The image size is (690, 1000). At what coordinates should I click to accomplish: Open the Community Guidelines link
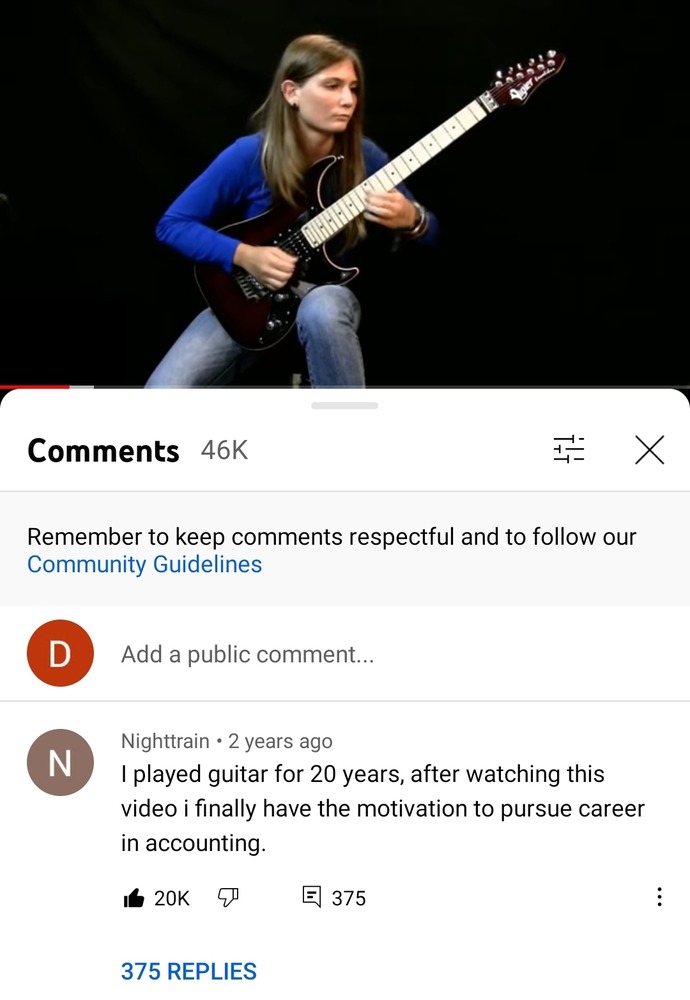[144, 564]
